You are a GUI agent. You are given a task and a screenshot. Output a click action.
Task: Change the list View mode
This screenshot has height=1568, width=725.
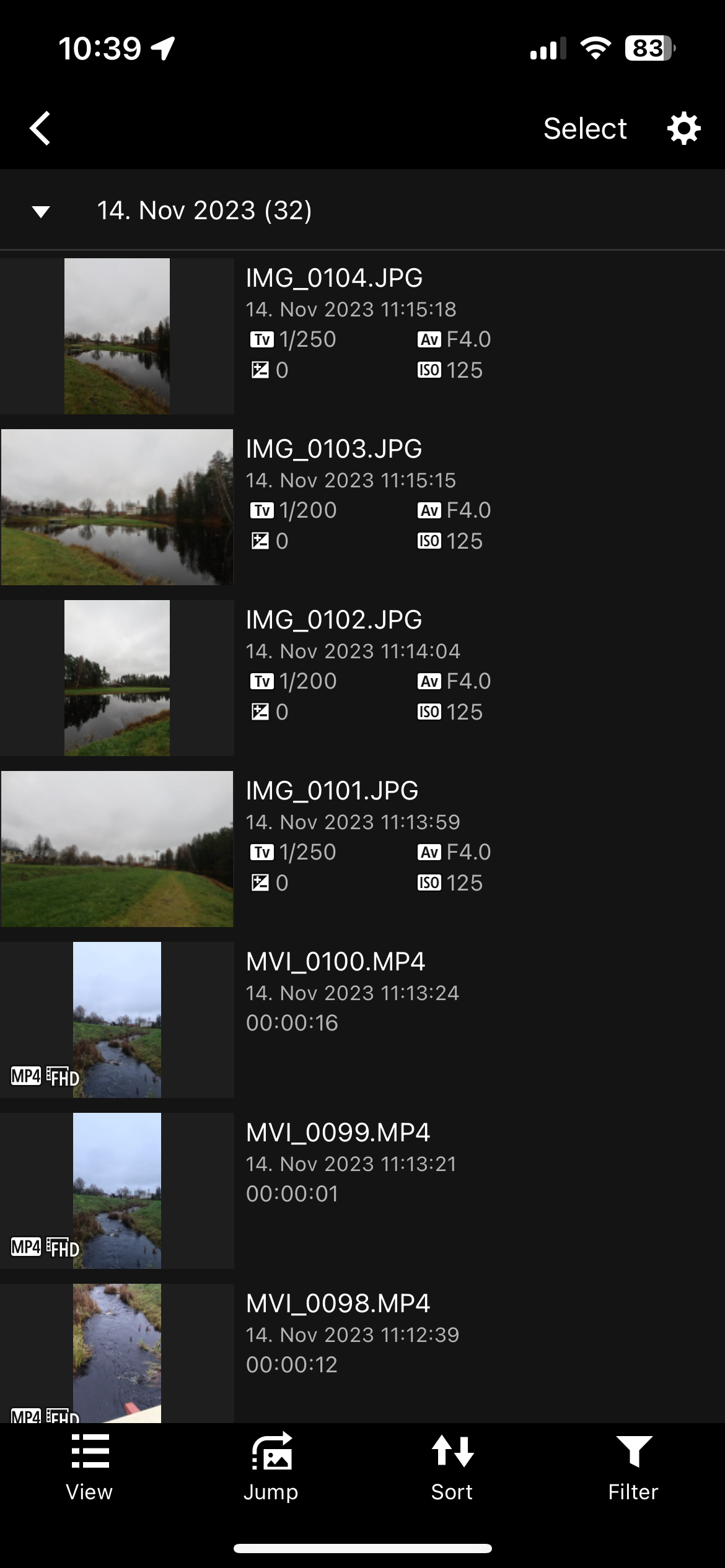tap(90, 1468)
